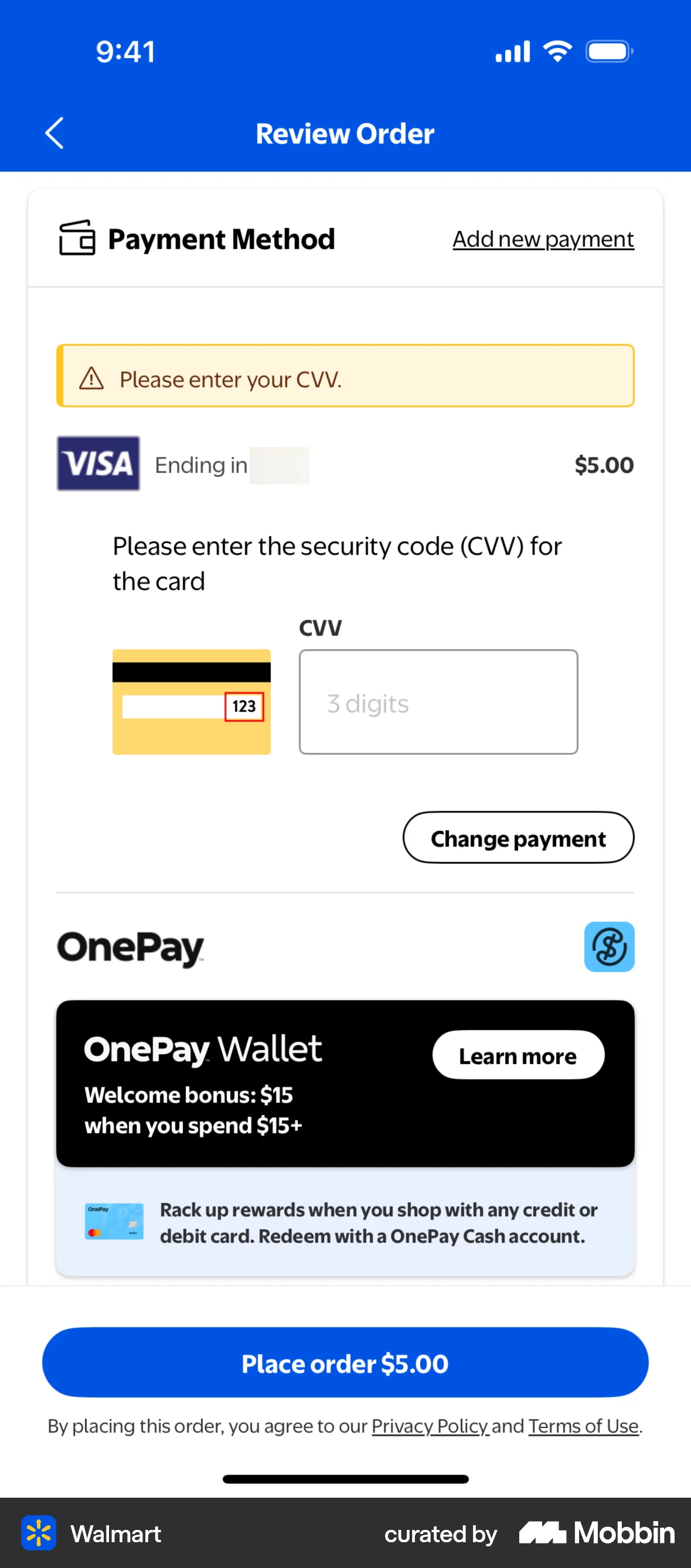Navigate back from Review Order screen
The height and width of the screenshot is (1568, 691).
(x=54, y=132)
